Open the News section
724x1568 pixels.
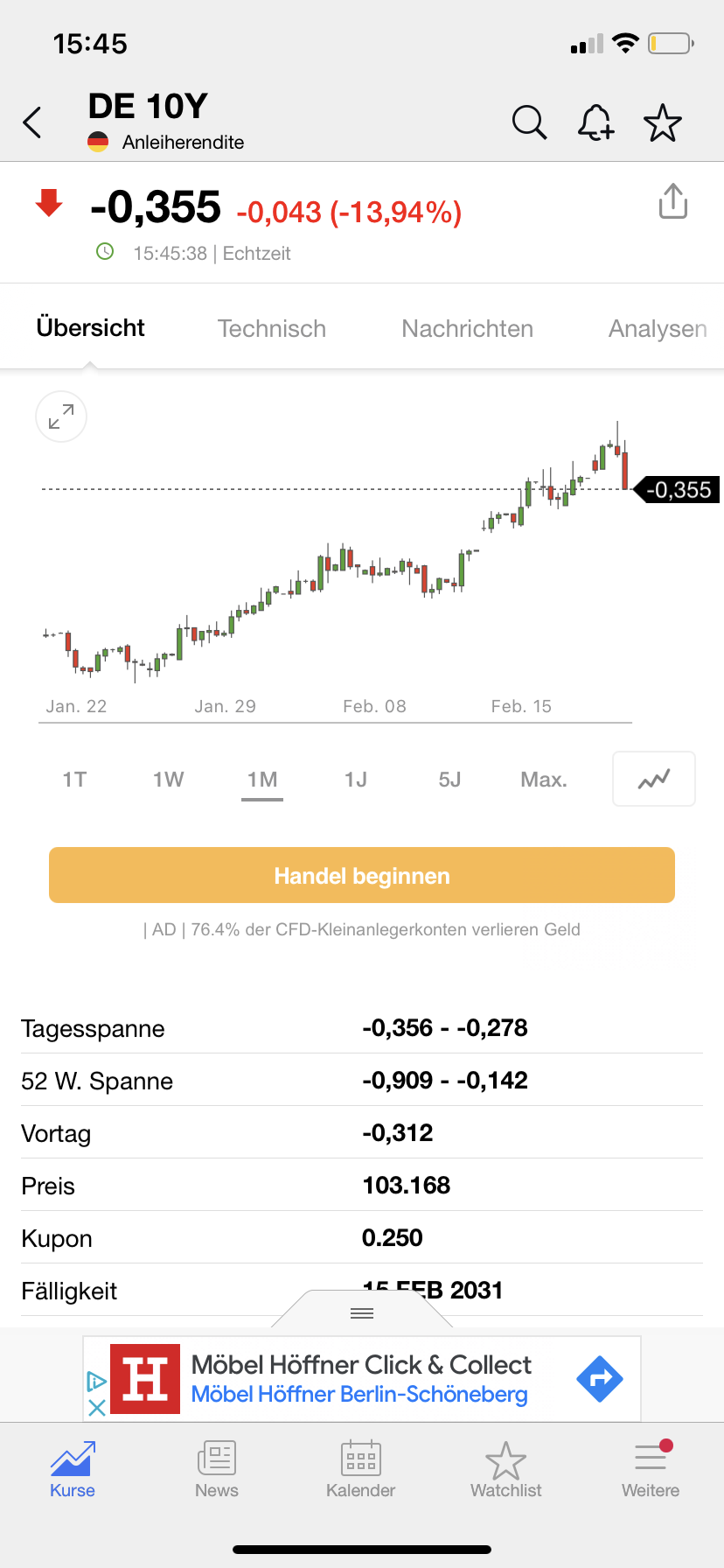[216, 1468]
